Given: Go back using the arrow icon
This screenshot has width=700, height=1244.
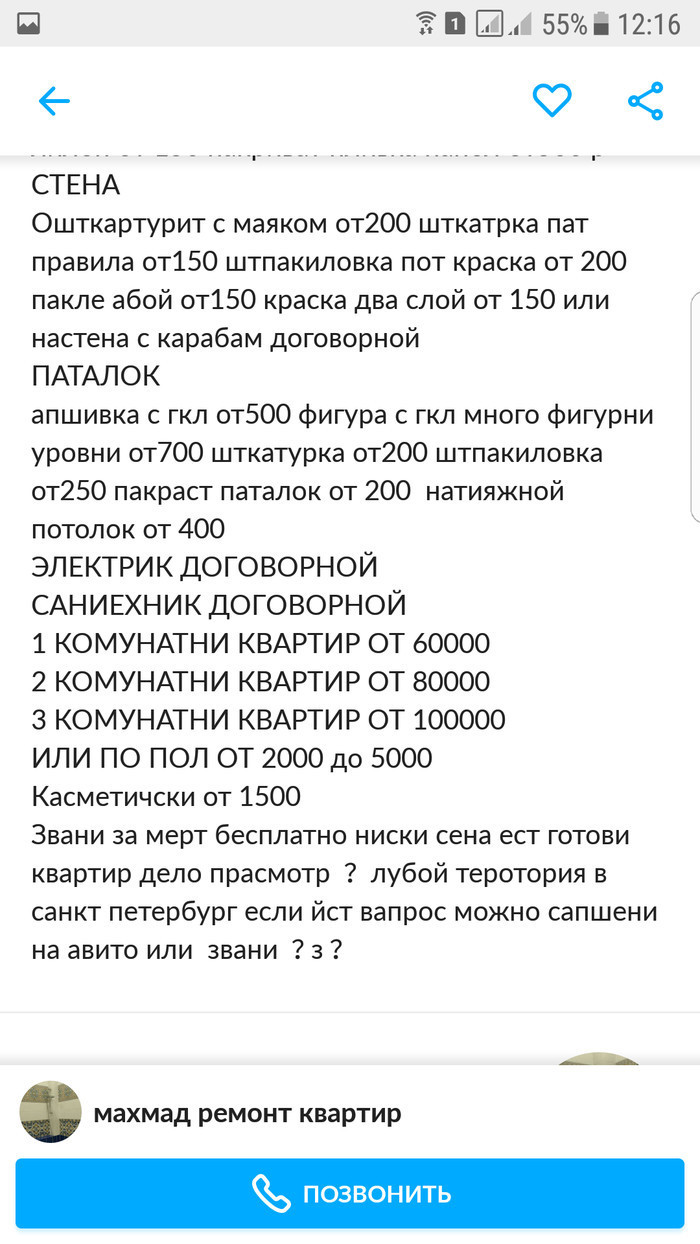Looking at the screenshot, I should click(53, 100).
